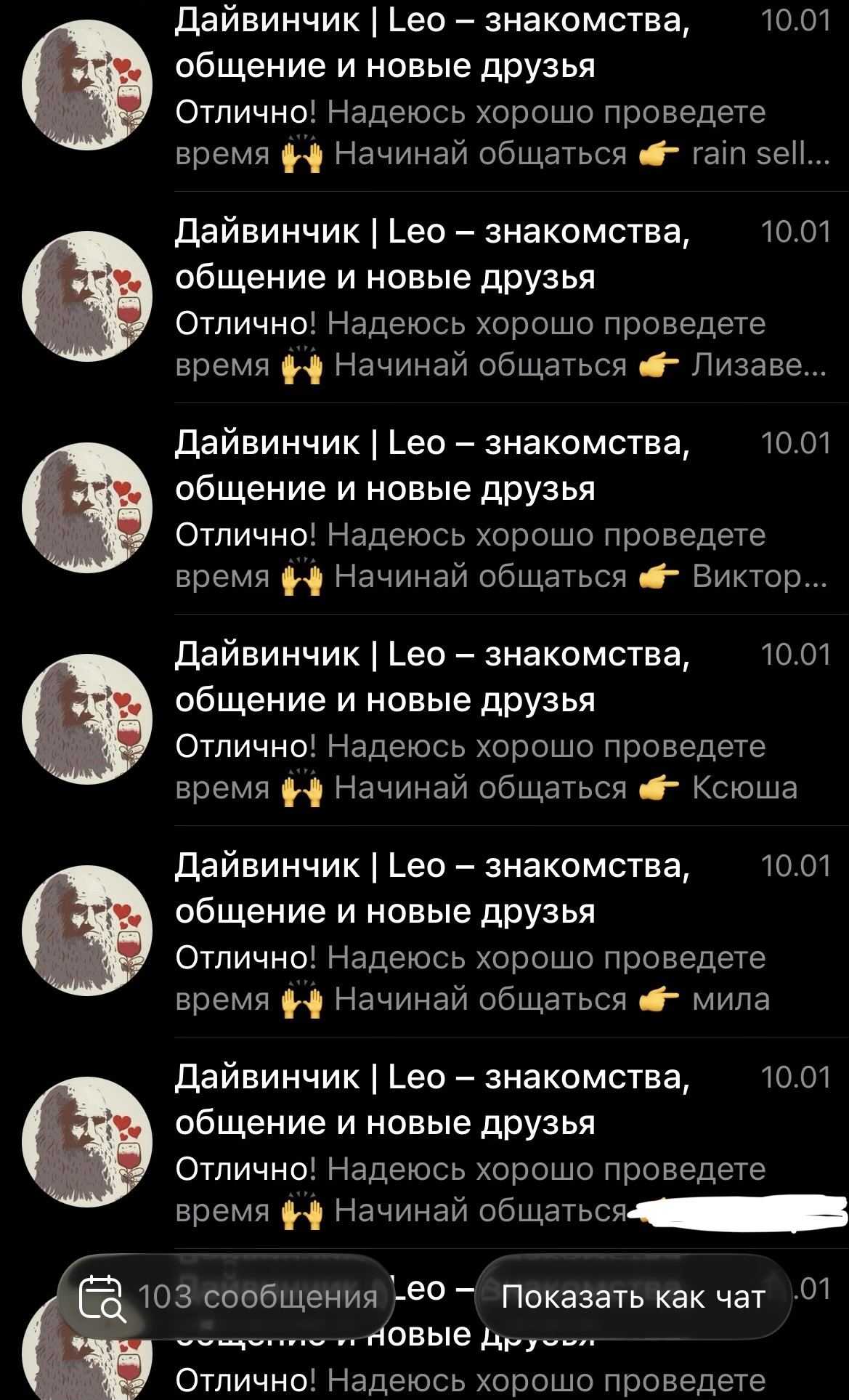Open the result mentioning мила

tap(501, 932)
